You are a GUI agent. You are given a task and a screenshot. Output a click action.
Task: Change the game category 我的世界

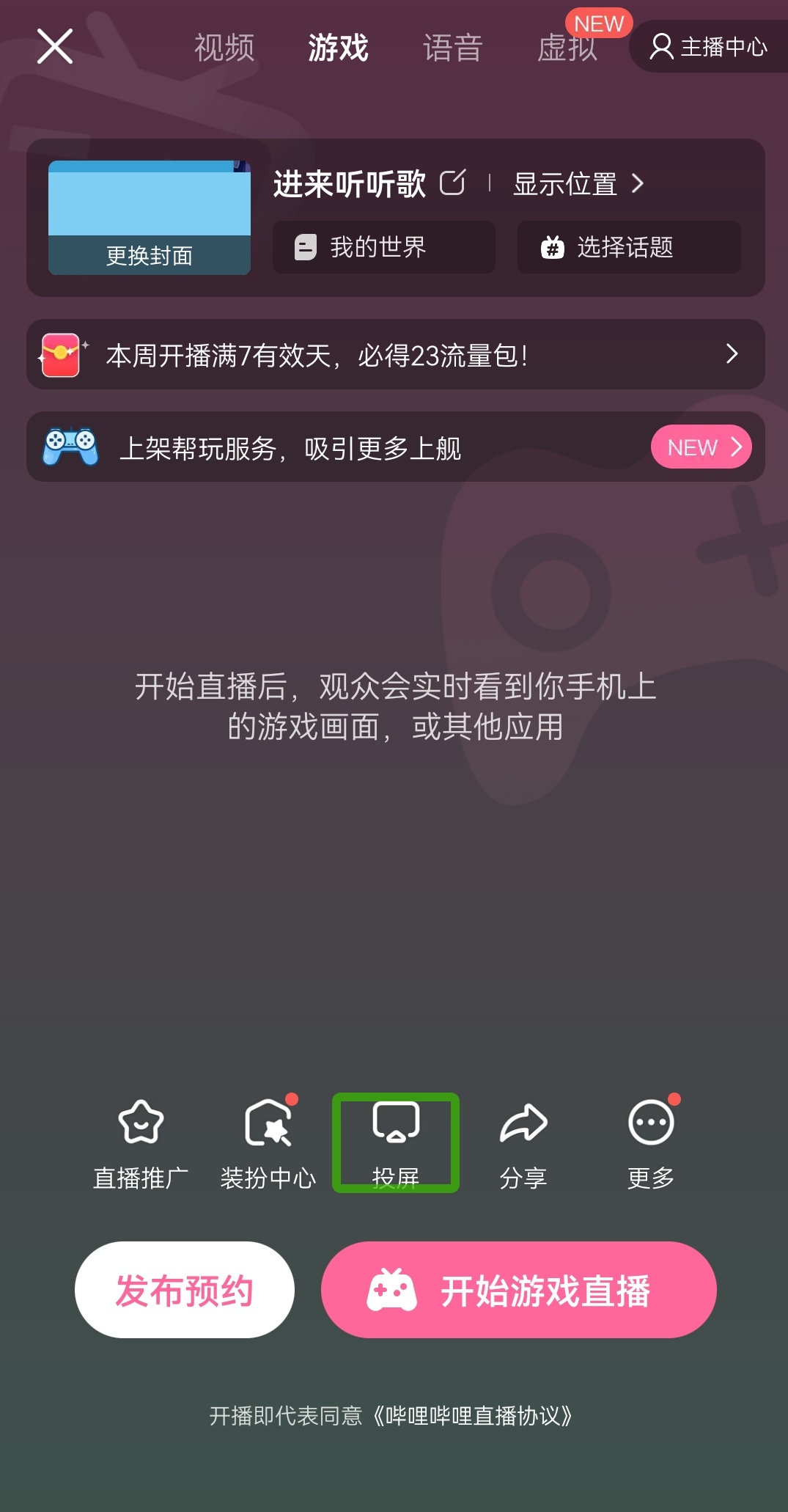pos(383,247)
